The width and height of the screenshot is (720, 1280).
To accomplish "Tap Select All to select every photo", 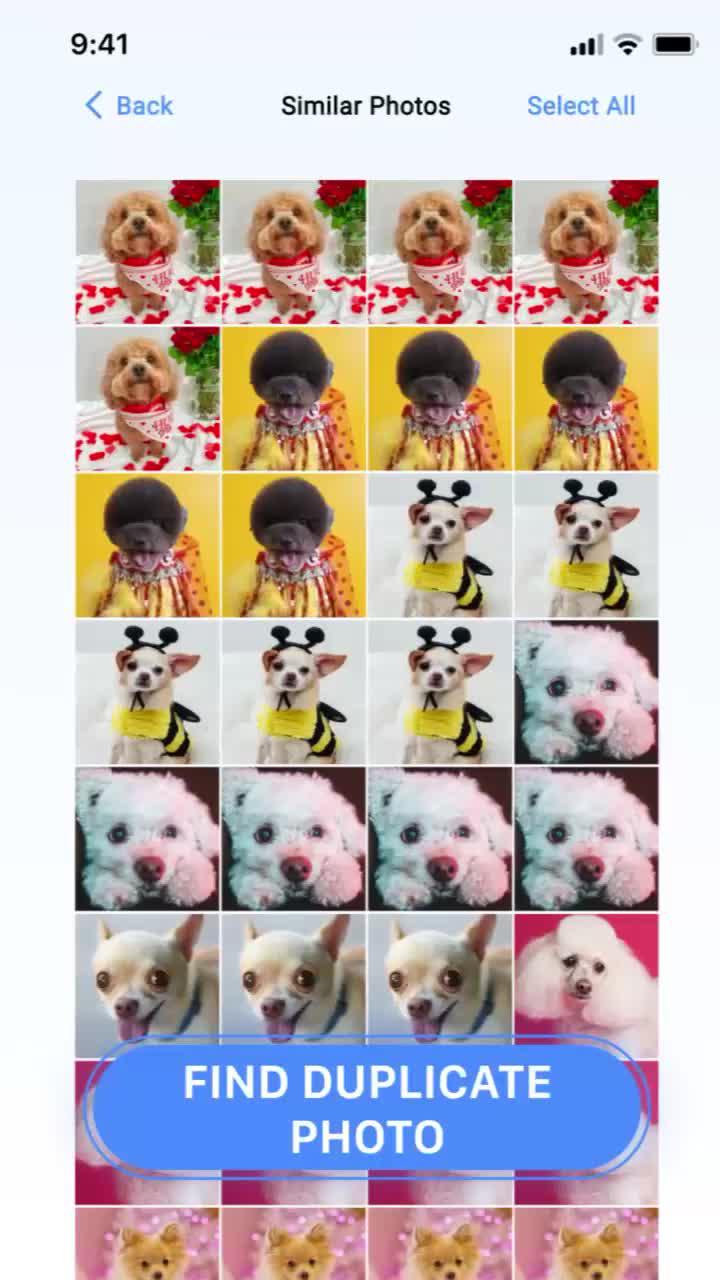I will 580,105.
